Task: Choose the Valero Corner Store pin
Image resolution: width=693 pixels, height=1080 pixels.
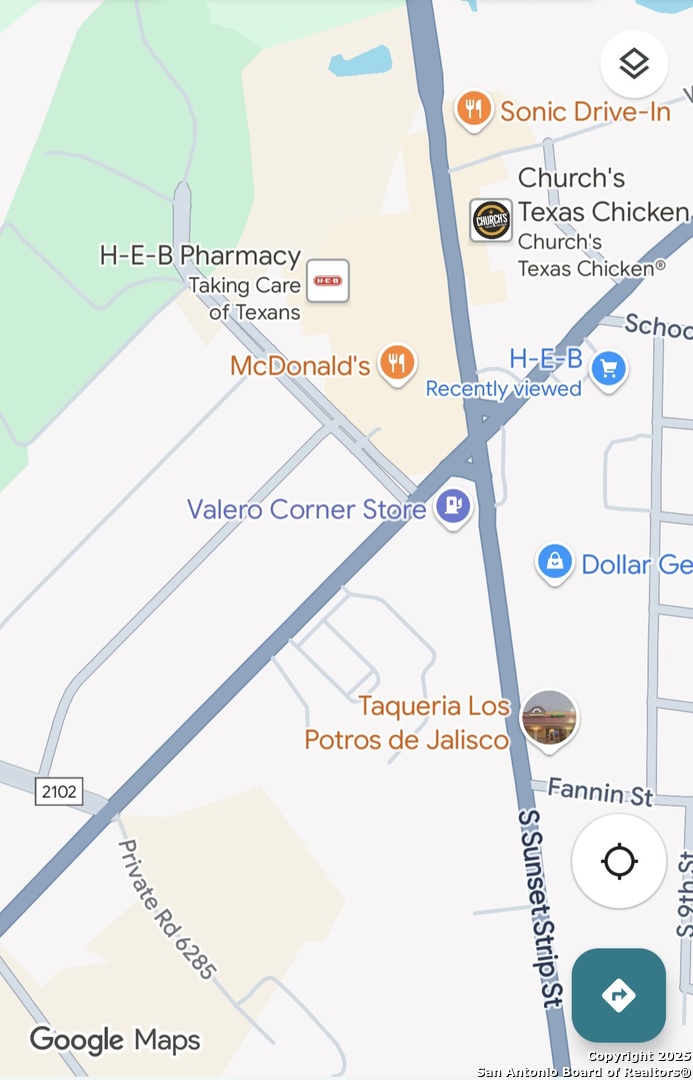Action: [x=453, y=507]
